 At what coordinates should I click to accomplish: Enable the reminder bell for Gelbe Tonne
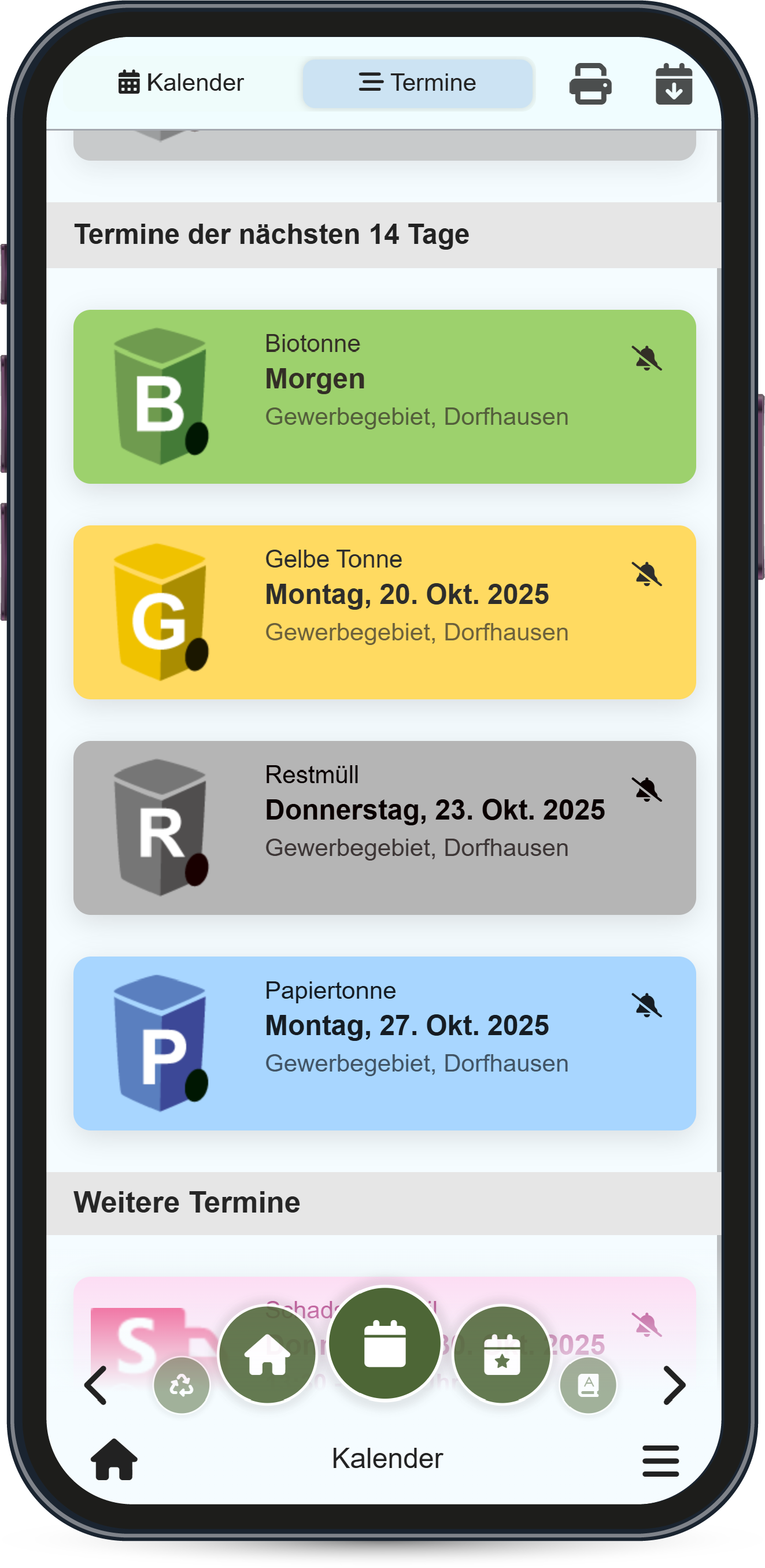tap(646, 573)
